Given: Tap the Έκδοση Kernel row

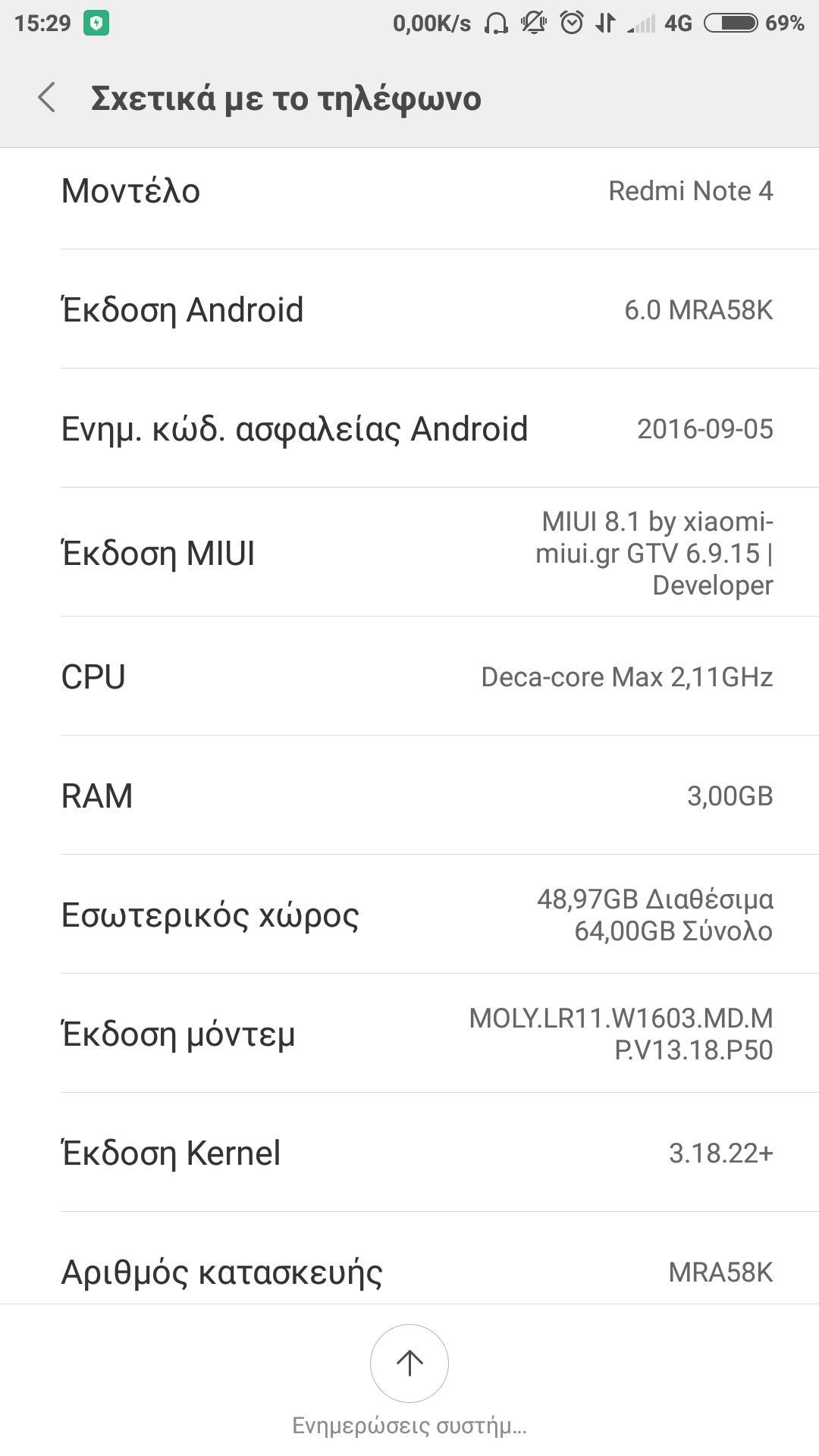Looking at the screenshot, I should 409,1153.
